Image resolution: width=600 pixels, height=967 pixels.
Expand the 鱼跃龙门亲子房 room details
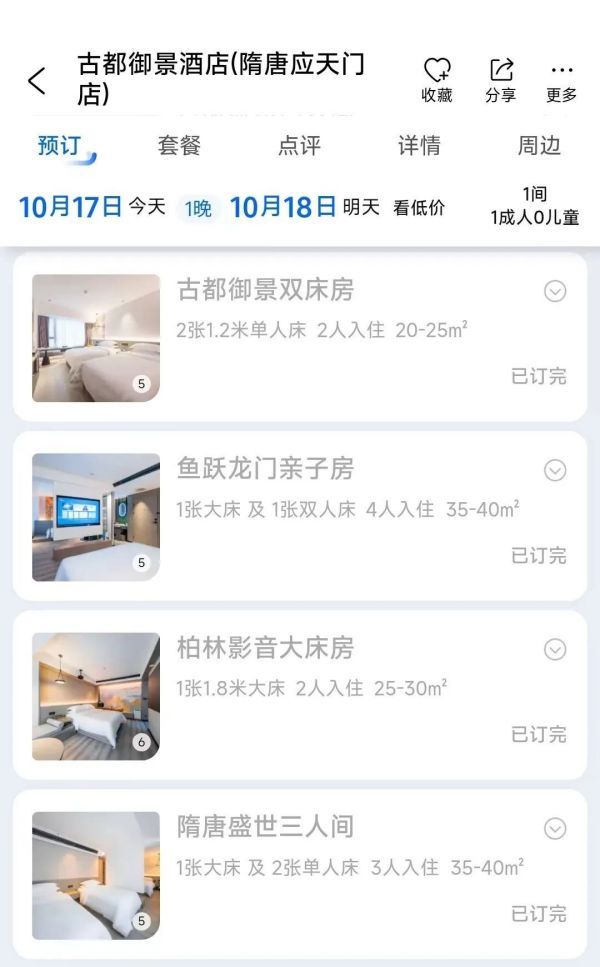555,470
